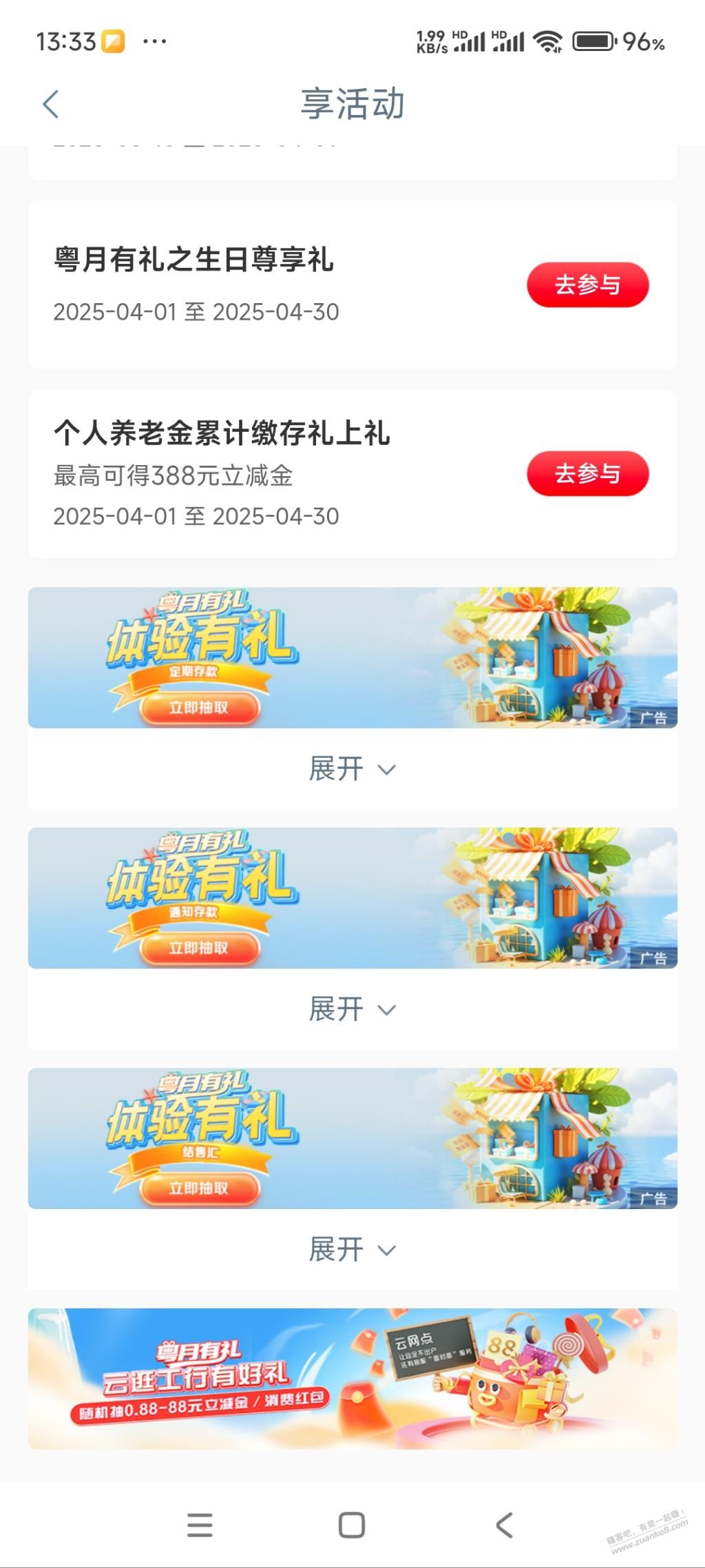Open the 通知存款 体验有礼 banner
705x1568 pixels.
point(352,898)
